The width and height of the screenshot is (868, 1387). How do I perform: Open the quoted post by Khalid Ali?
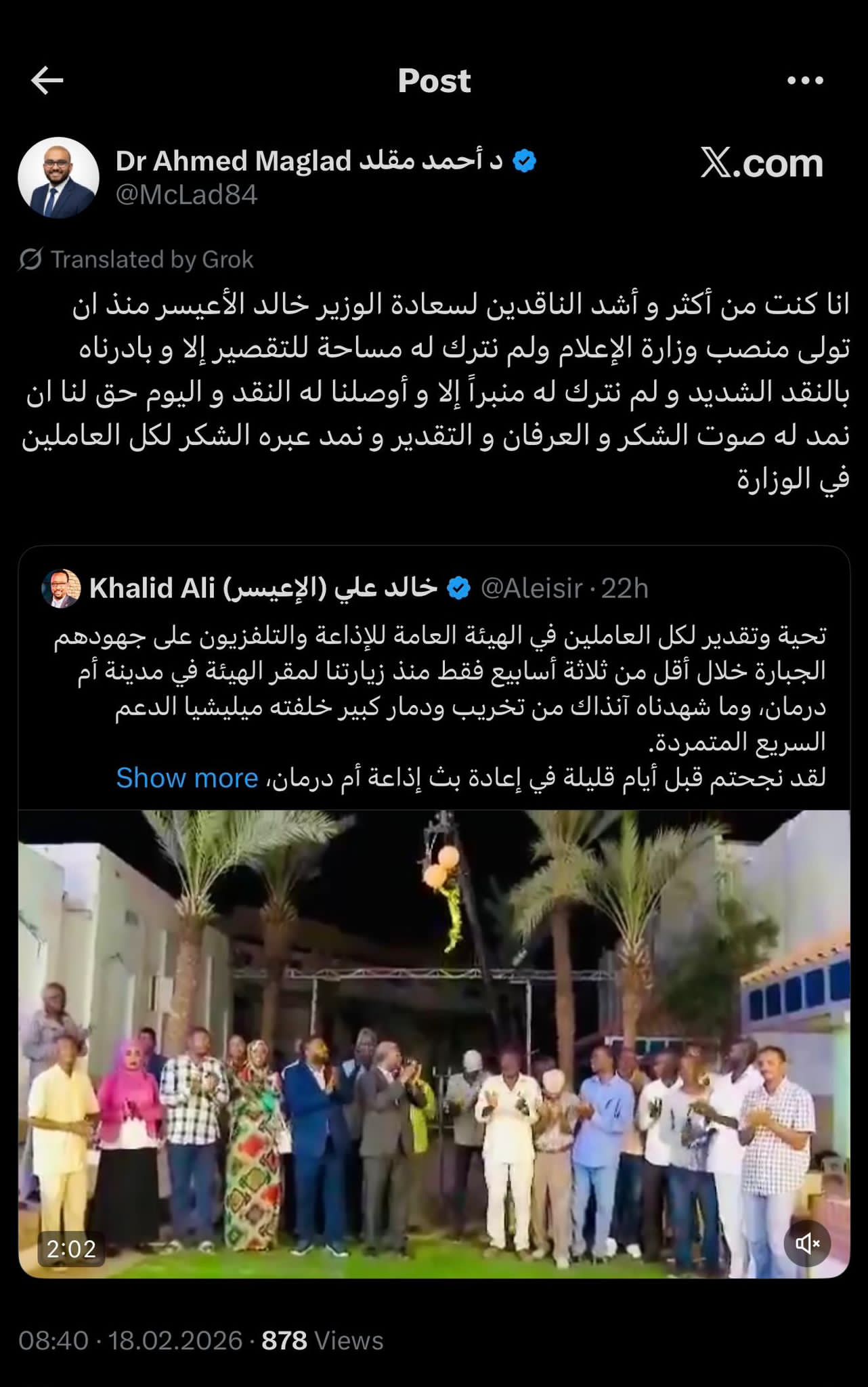(433, 687)
